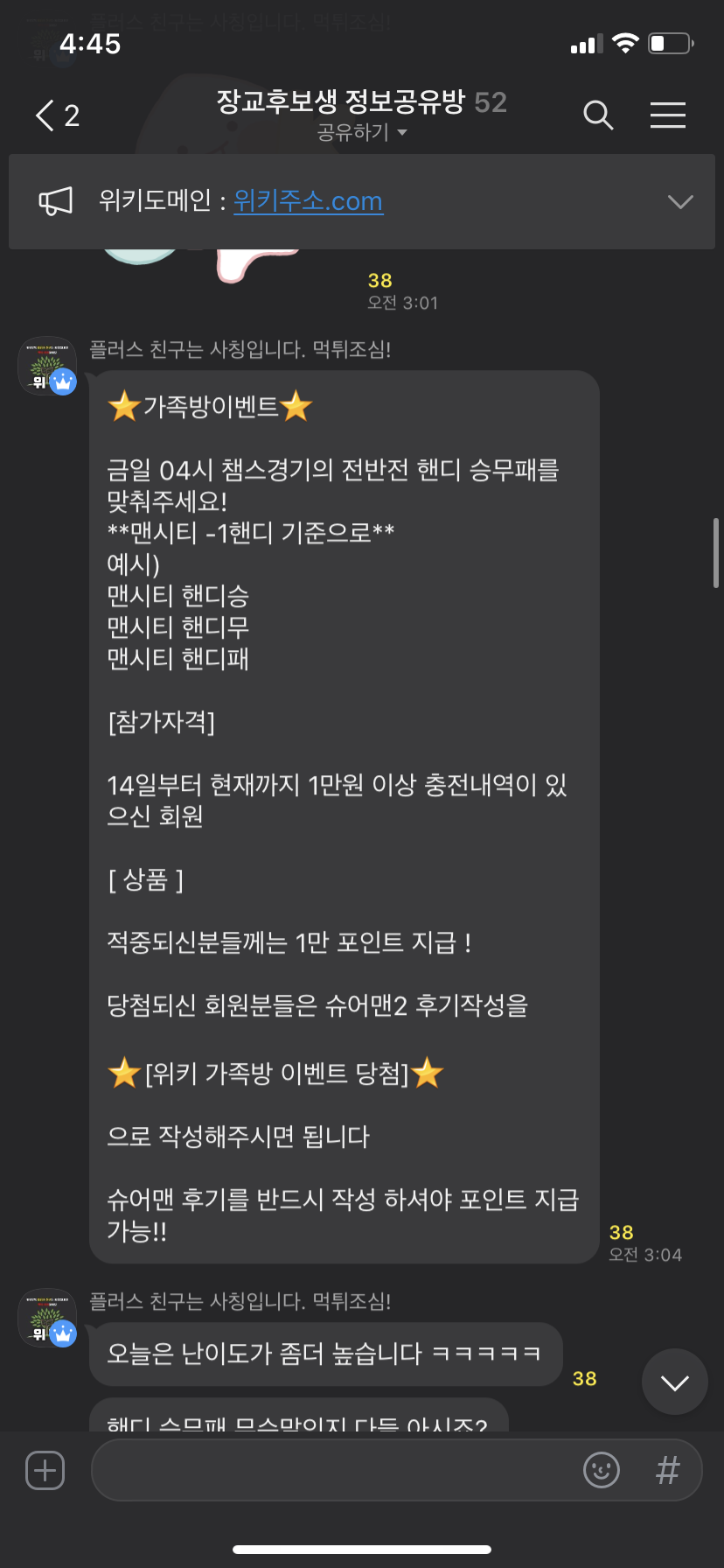Open avatar beside the 오늘은 난이도가 message

tap(47, 1318)
